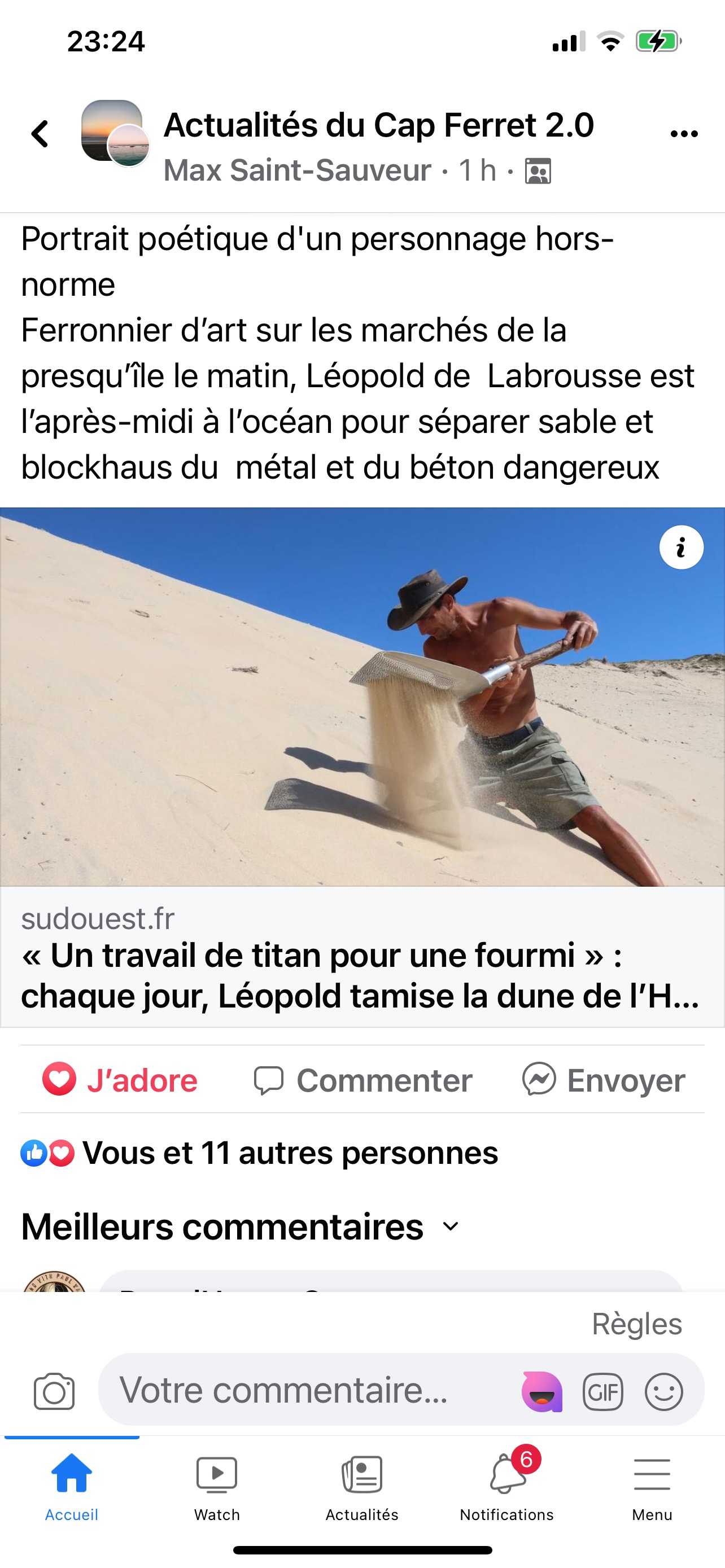Open the avatar sticker picker
This screenshot has width=725, height=1568.
(541, 1391)
